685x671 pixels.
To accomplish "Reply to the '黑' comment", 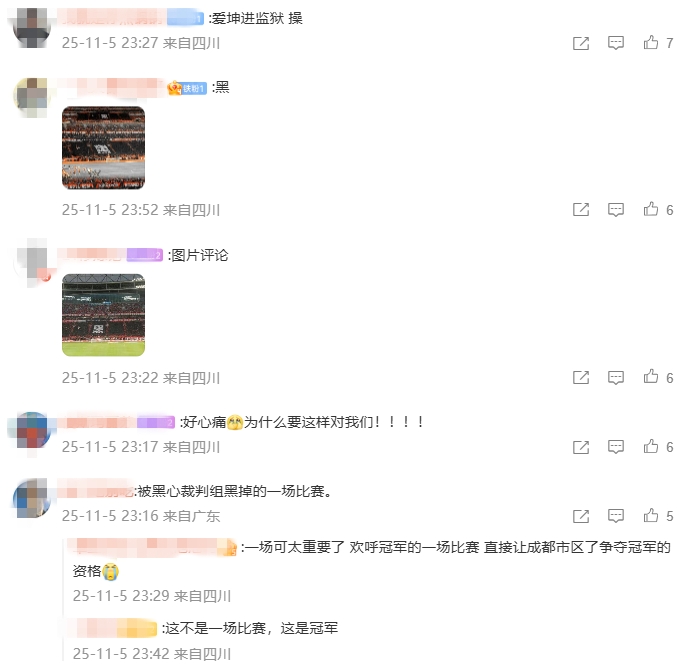I will pos(616,210).
